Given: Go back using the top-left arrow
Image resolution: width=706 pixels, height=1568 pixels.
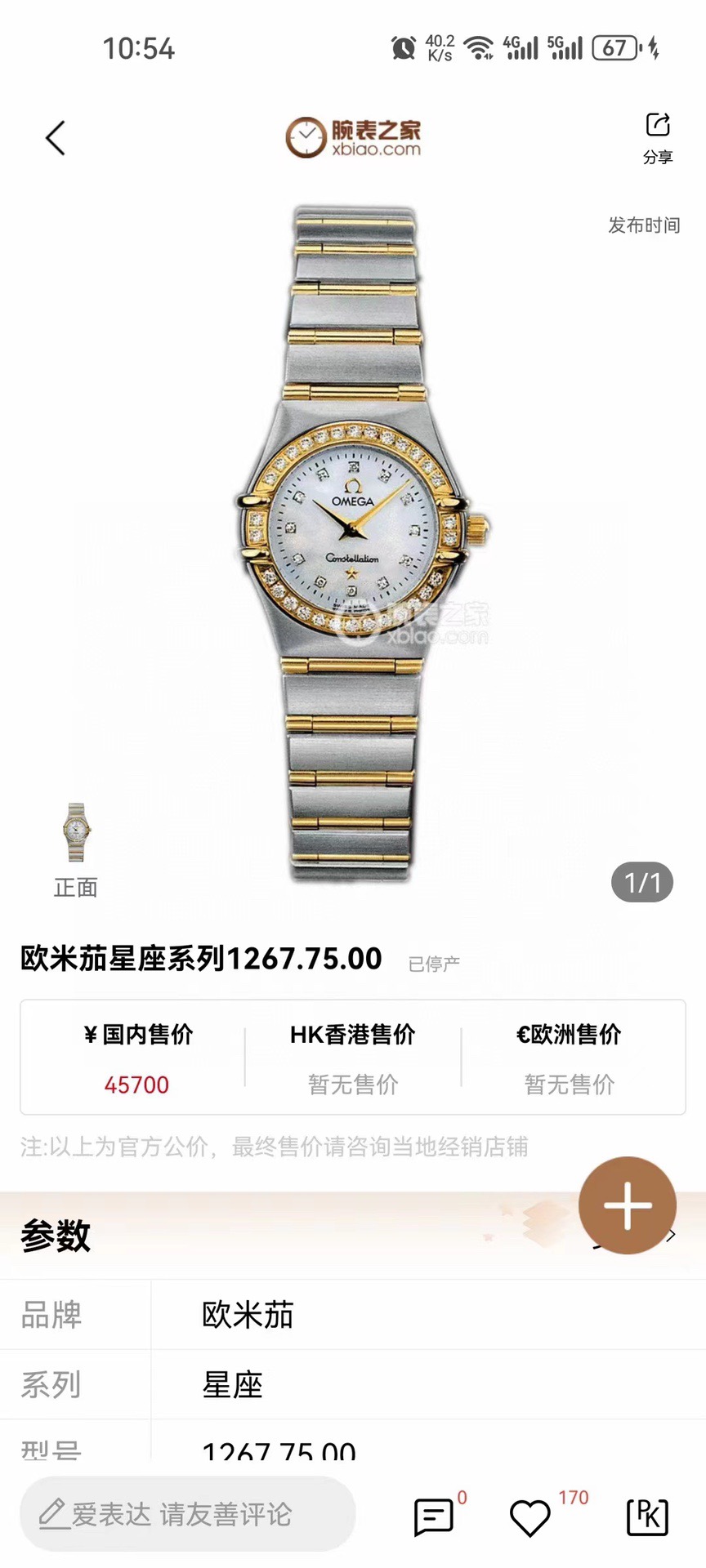Looking at the screenshot, I should click(56, 138).
